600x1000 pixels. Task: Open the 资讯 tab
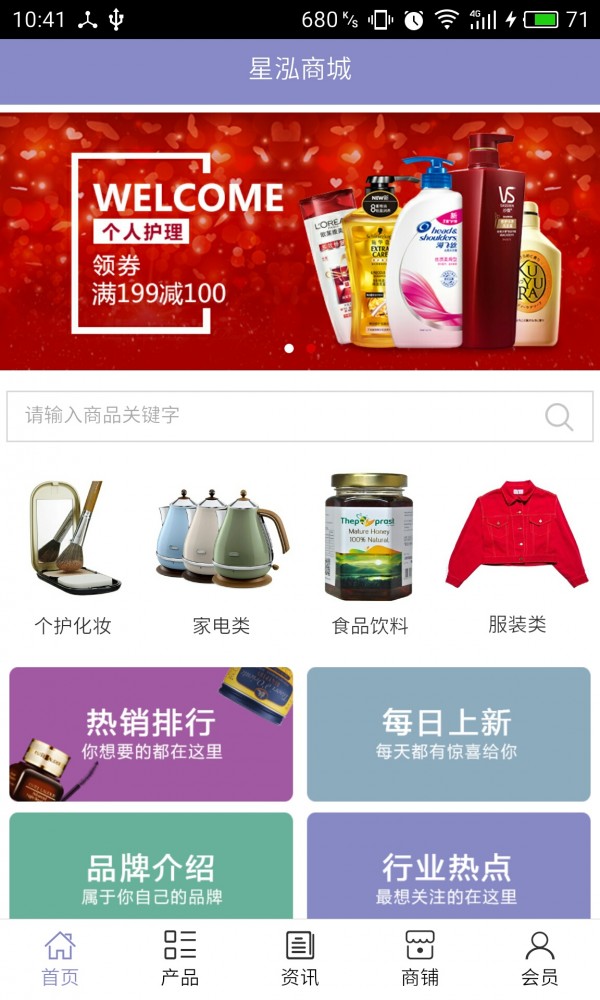point(300,959)
